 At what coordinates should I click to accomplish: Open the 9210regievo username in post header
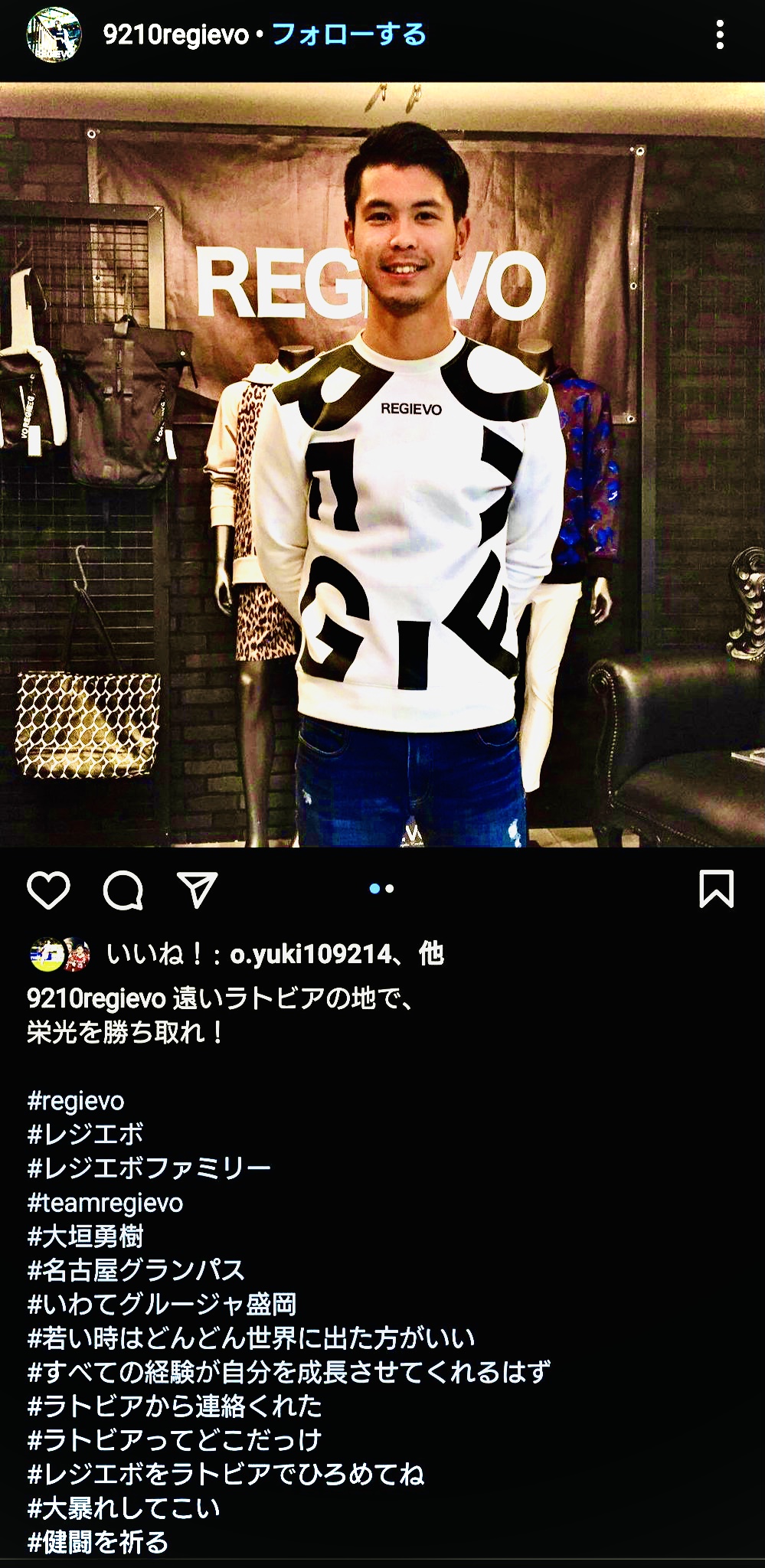pos(175,34)
